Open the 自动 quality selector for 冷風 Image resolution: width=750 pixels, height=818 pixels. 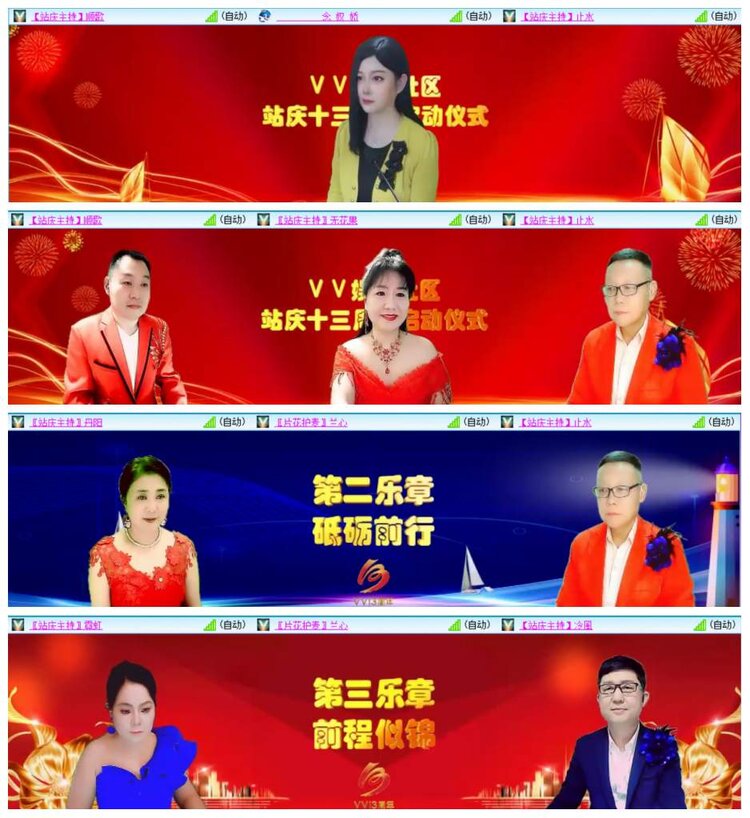click(x=723, y=626)
